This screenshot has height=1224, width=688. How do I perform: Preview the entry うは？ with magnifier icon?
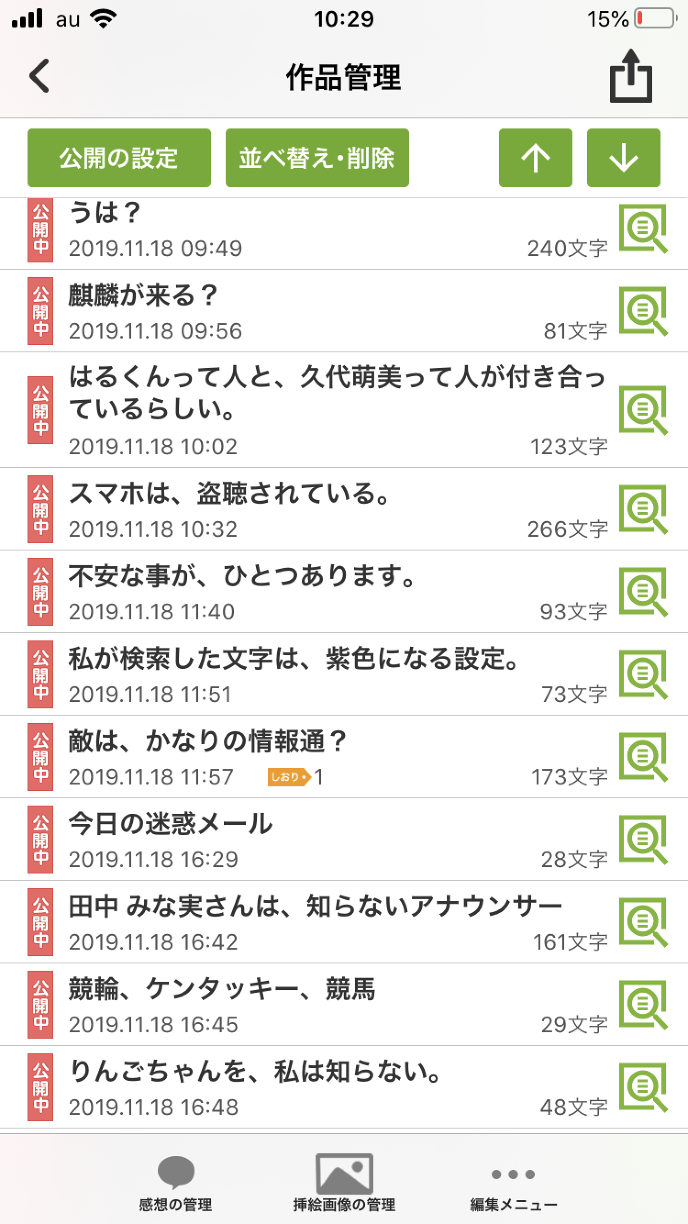click(643, 230)
